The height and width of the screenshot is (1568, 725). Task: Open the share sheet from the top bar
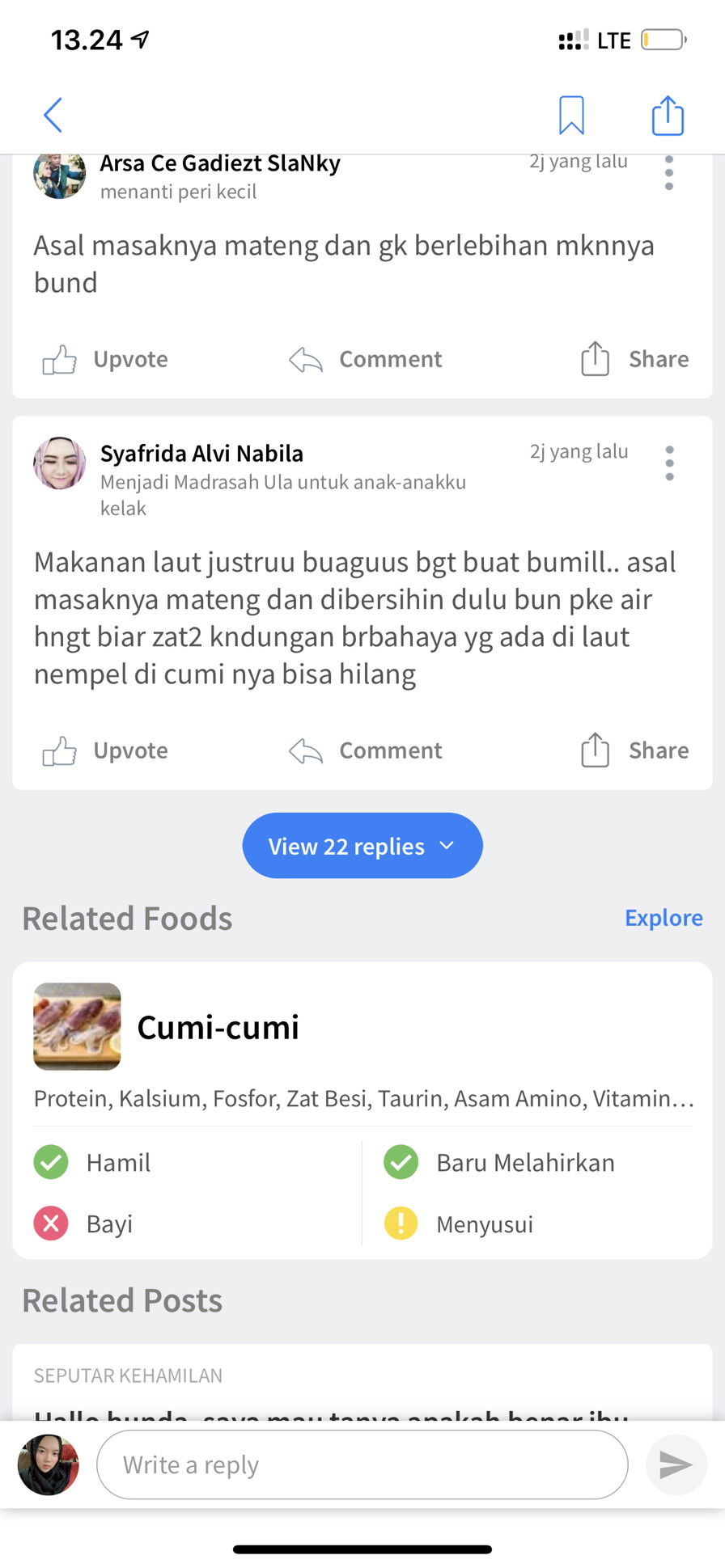(x=666, y=115)
